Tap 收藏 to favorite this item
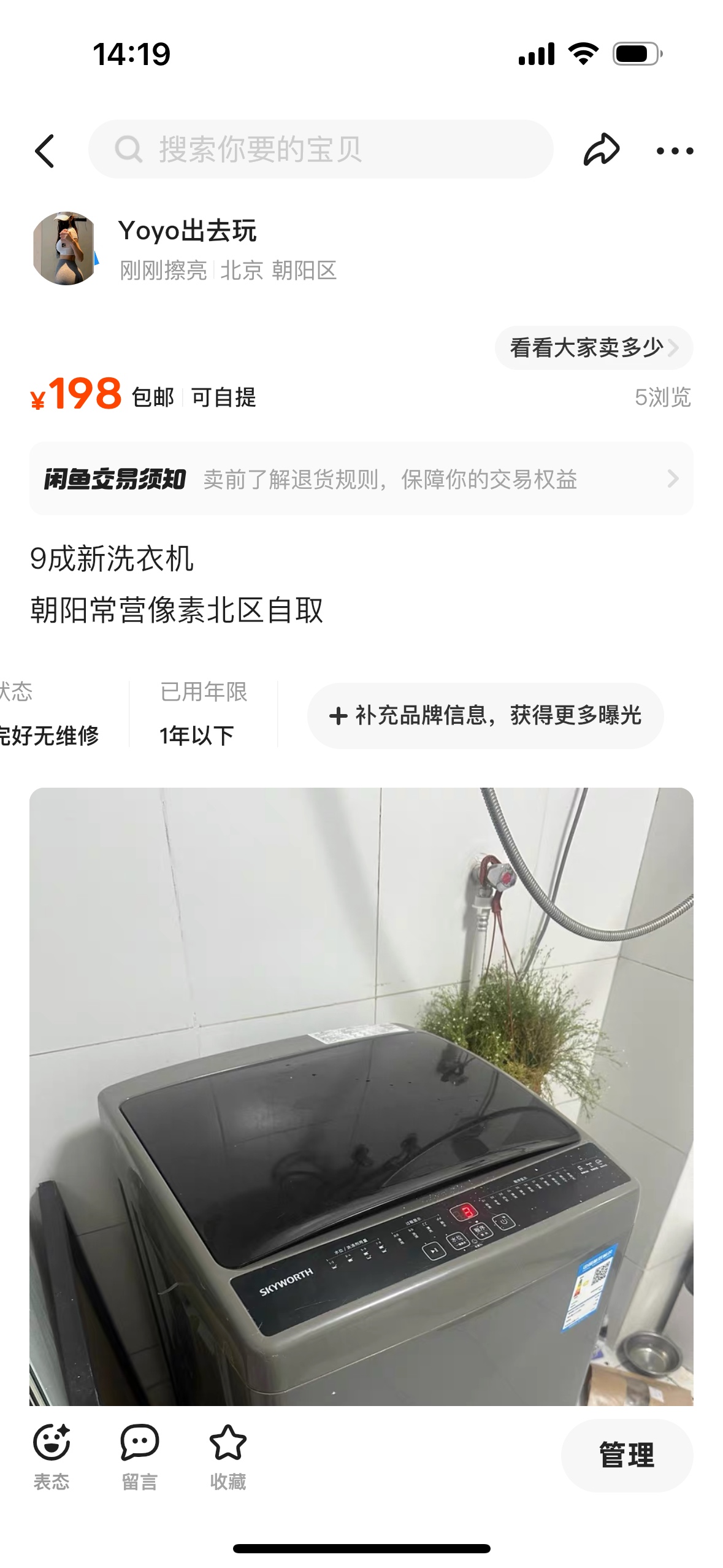723x1568 pixels. [228, 1455]
